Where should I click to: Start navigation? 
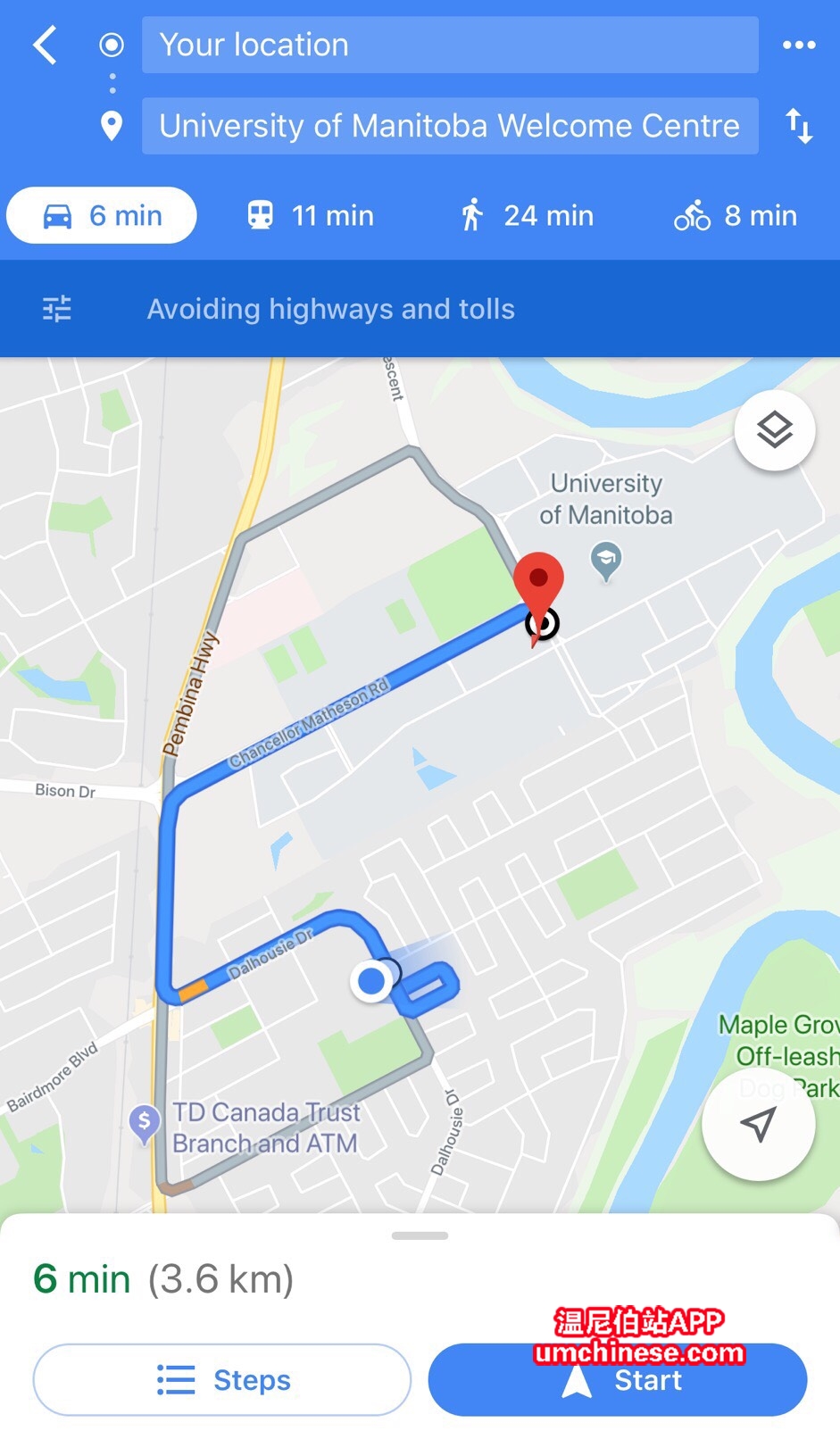click(617, 1381)
